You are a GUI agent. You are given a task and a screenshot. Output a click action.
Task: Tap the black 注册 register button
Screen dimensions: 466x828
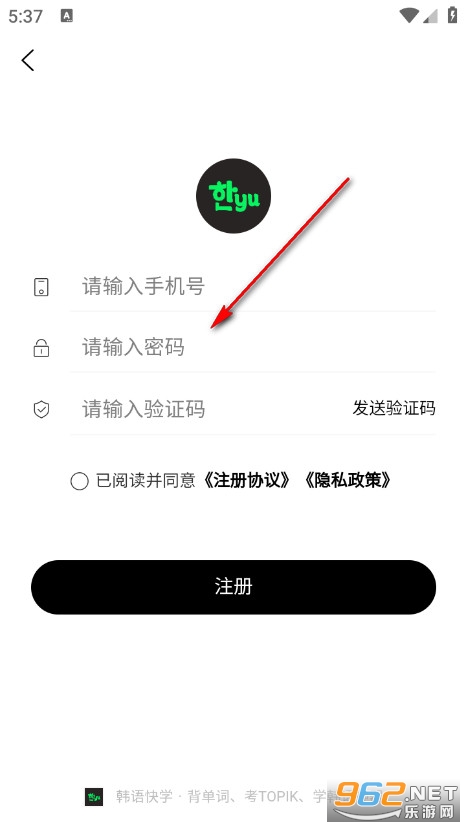tap(234, 587)
